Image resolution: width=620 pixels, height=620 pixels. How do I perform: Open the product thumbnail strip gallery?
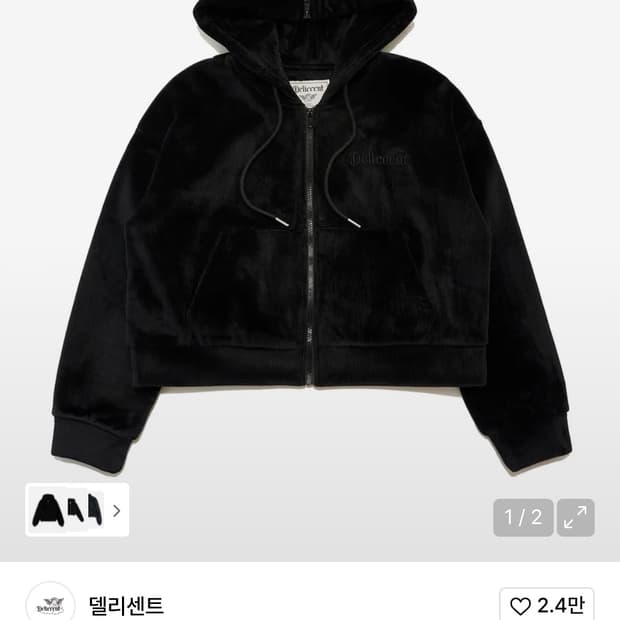pos(77,510)
